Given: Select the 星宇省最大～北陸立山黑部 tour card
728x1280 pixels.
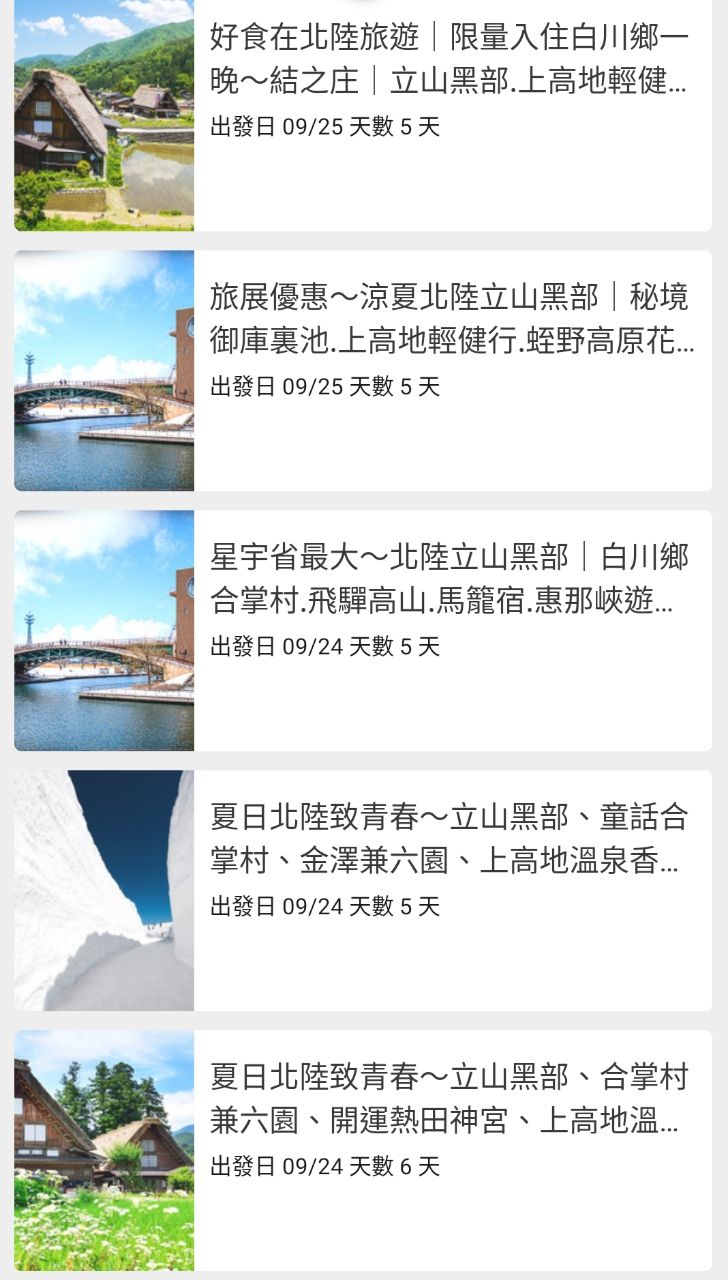Looking at the screenshot, I should pos(450,600).
